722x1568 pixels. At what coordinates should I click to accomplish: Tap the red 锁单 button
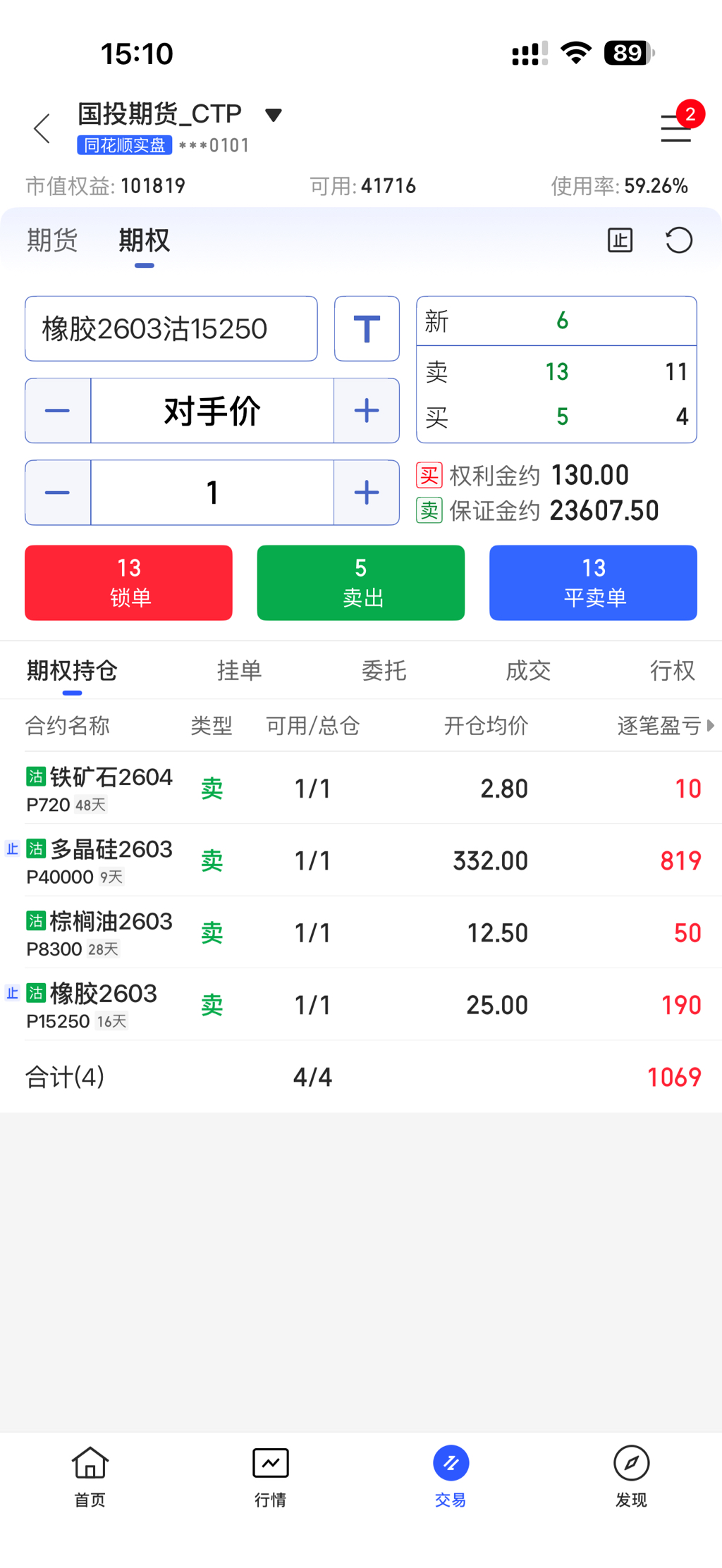[x=128, y=583]
